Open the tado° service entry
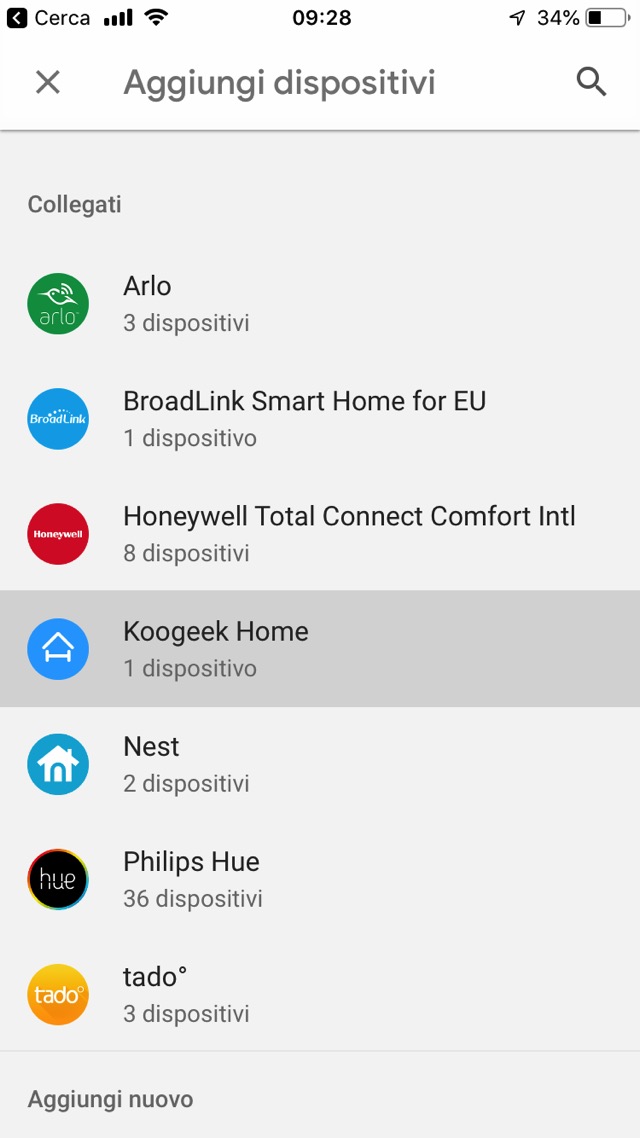The width and height of the screenshot is (640, 1138). [320, 994]
